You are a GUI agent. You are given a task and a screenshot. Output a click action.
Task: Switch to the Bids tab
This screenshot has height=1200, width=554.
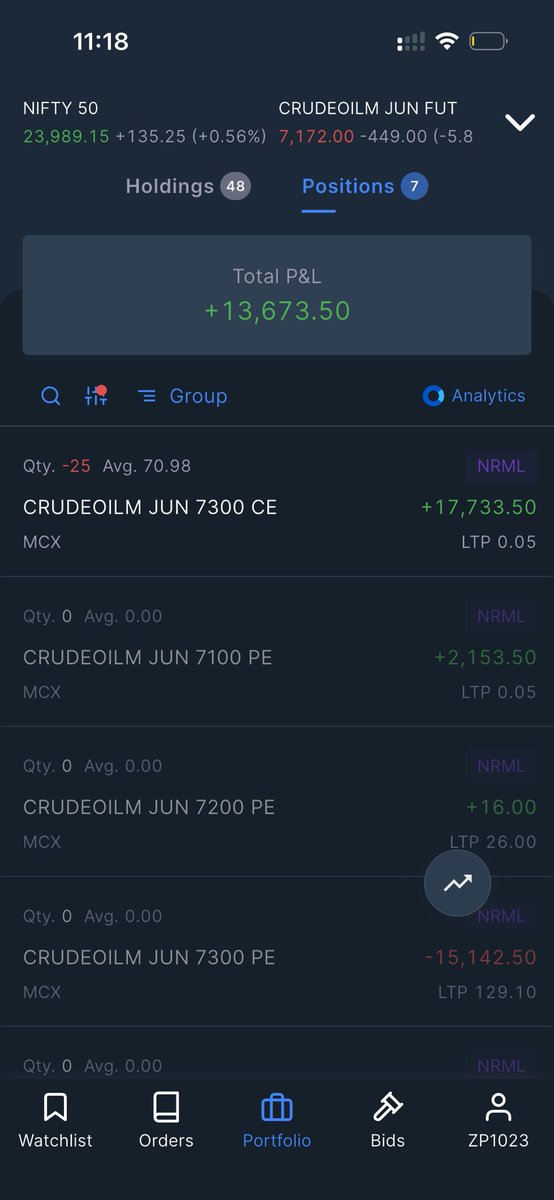pos(388,1120)
